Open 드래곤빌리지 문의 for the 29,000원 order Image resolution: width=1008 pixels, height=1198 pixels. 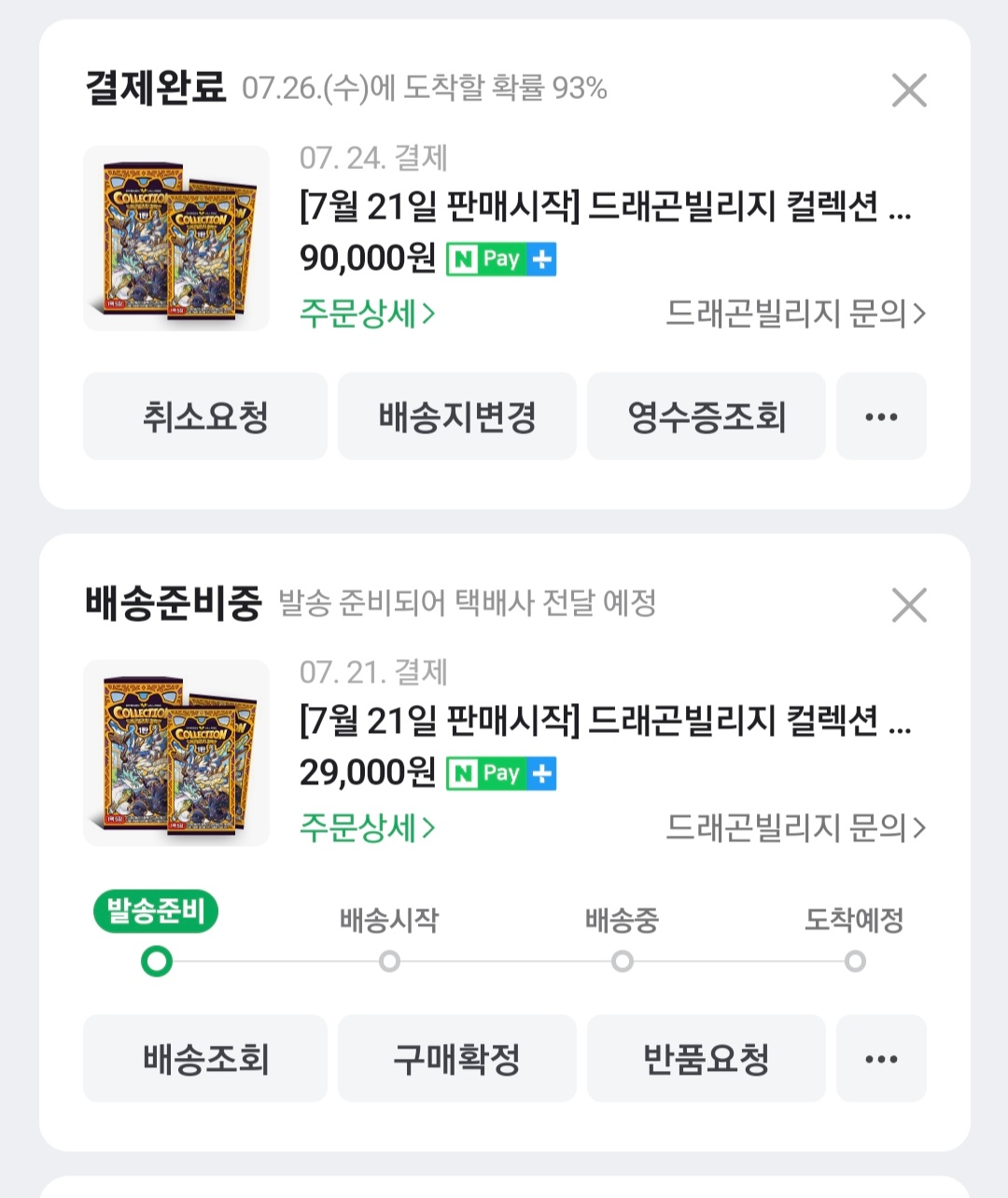point(795,827)
